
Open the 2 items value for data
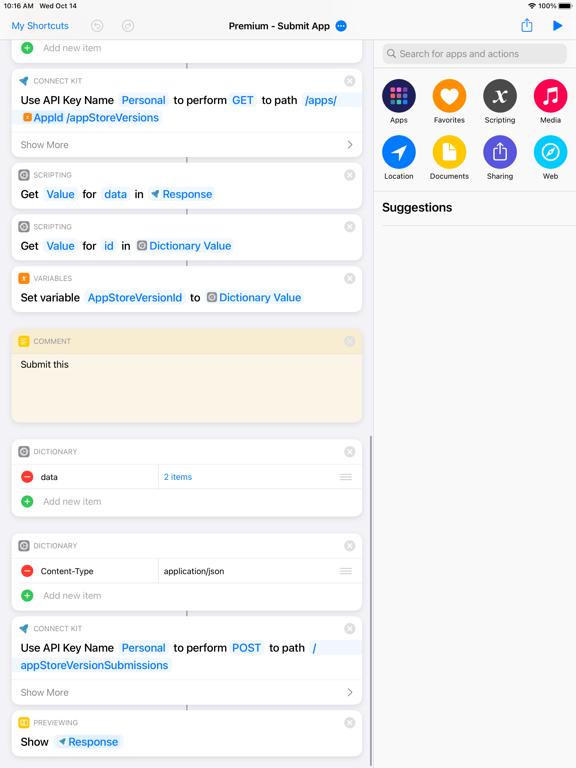[178, 477]
